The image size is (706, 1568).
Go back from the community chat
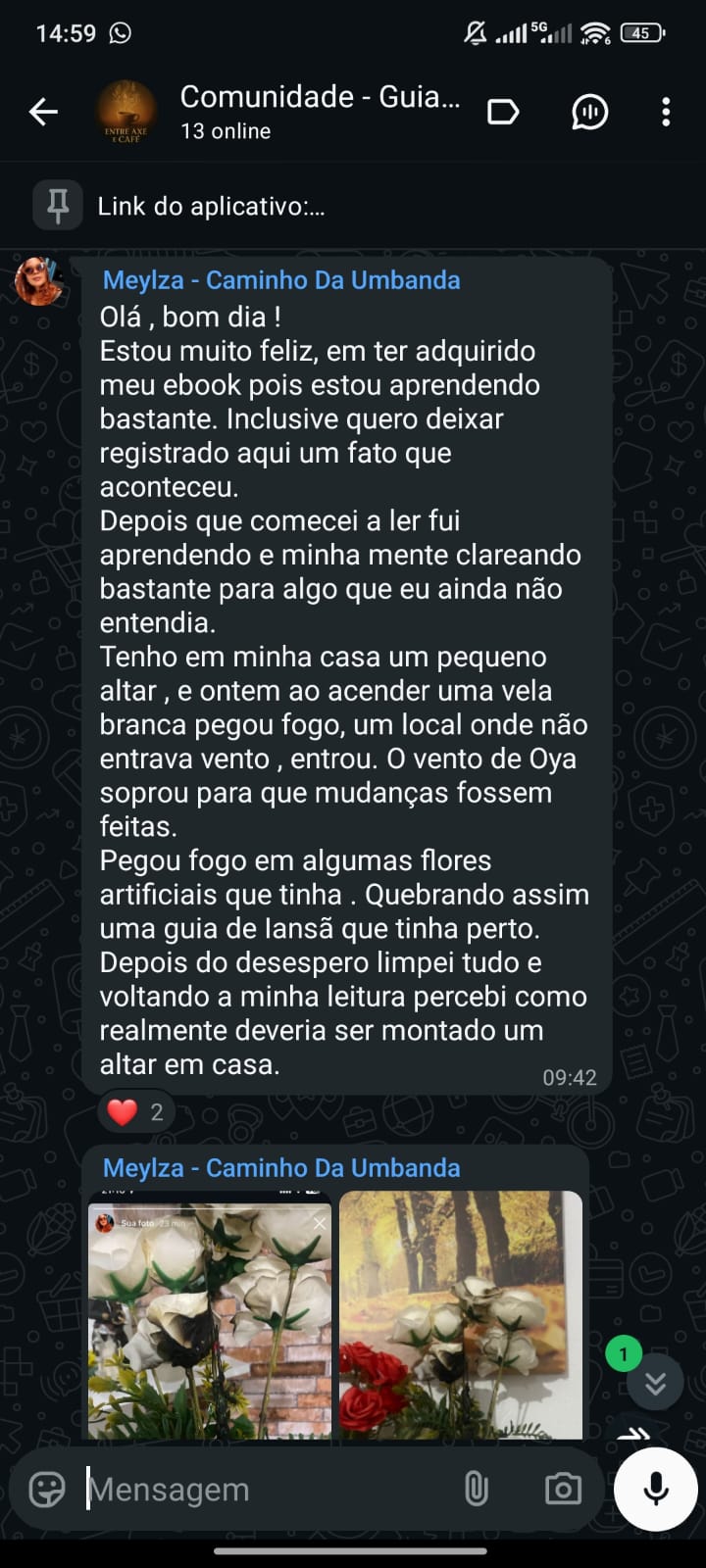point(43,112)
